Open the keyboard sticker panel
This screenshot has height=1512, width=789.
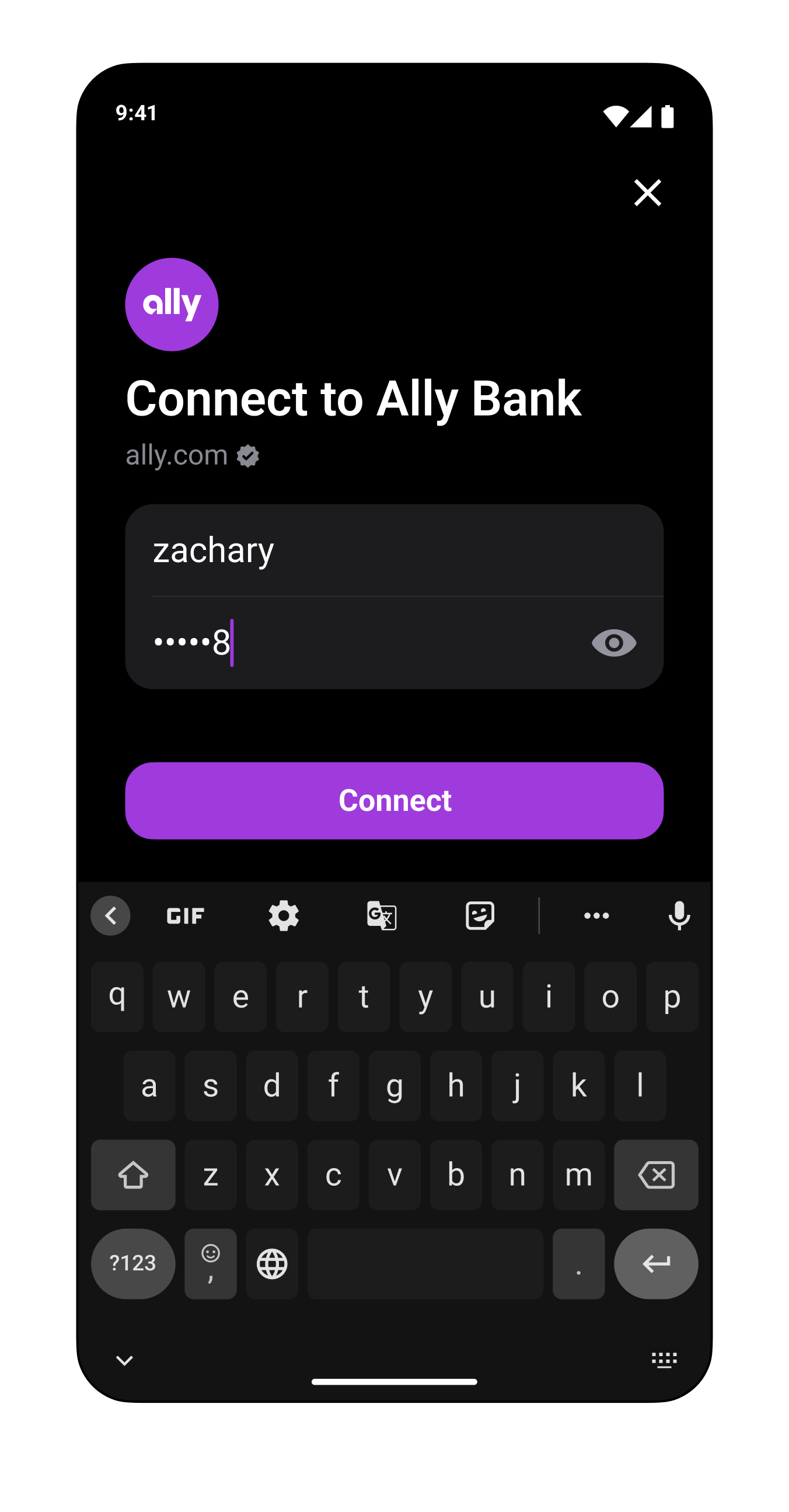pos(479,915)
